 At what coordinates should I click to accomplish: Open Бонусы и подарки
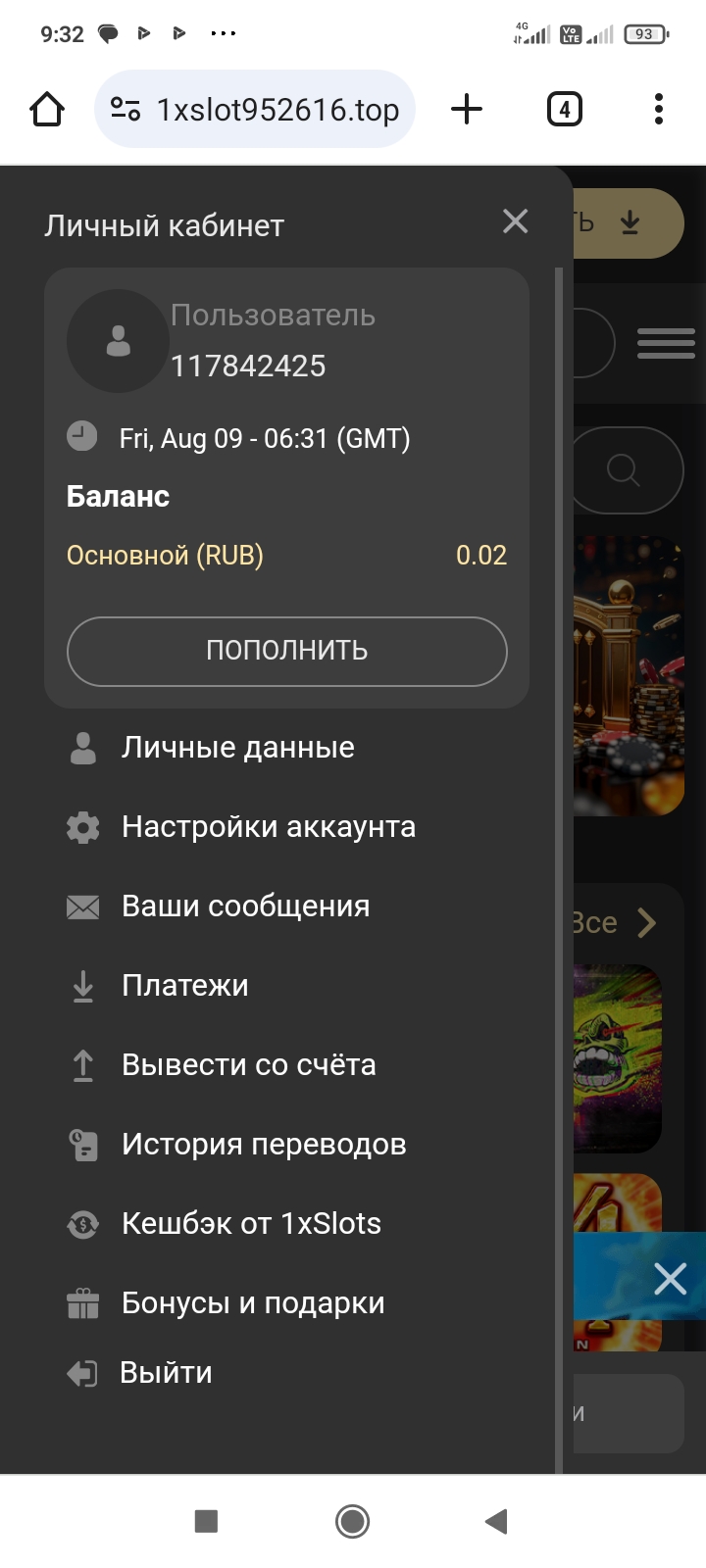pyautogui.click(x=252, y=1303)
